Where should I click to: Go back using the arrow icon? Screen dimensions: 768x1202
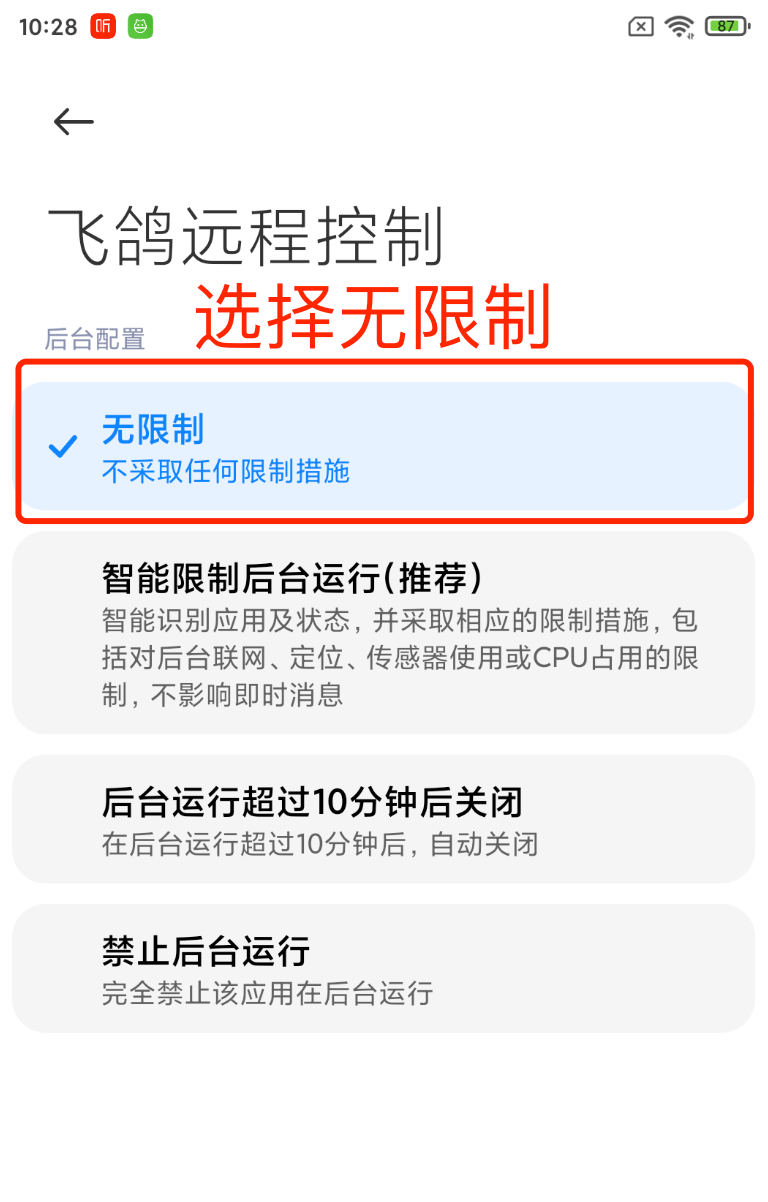(73, 122)
